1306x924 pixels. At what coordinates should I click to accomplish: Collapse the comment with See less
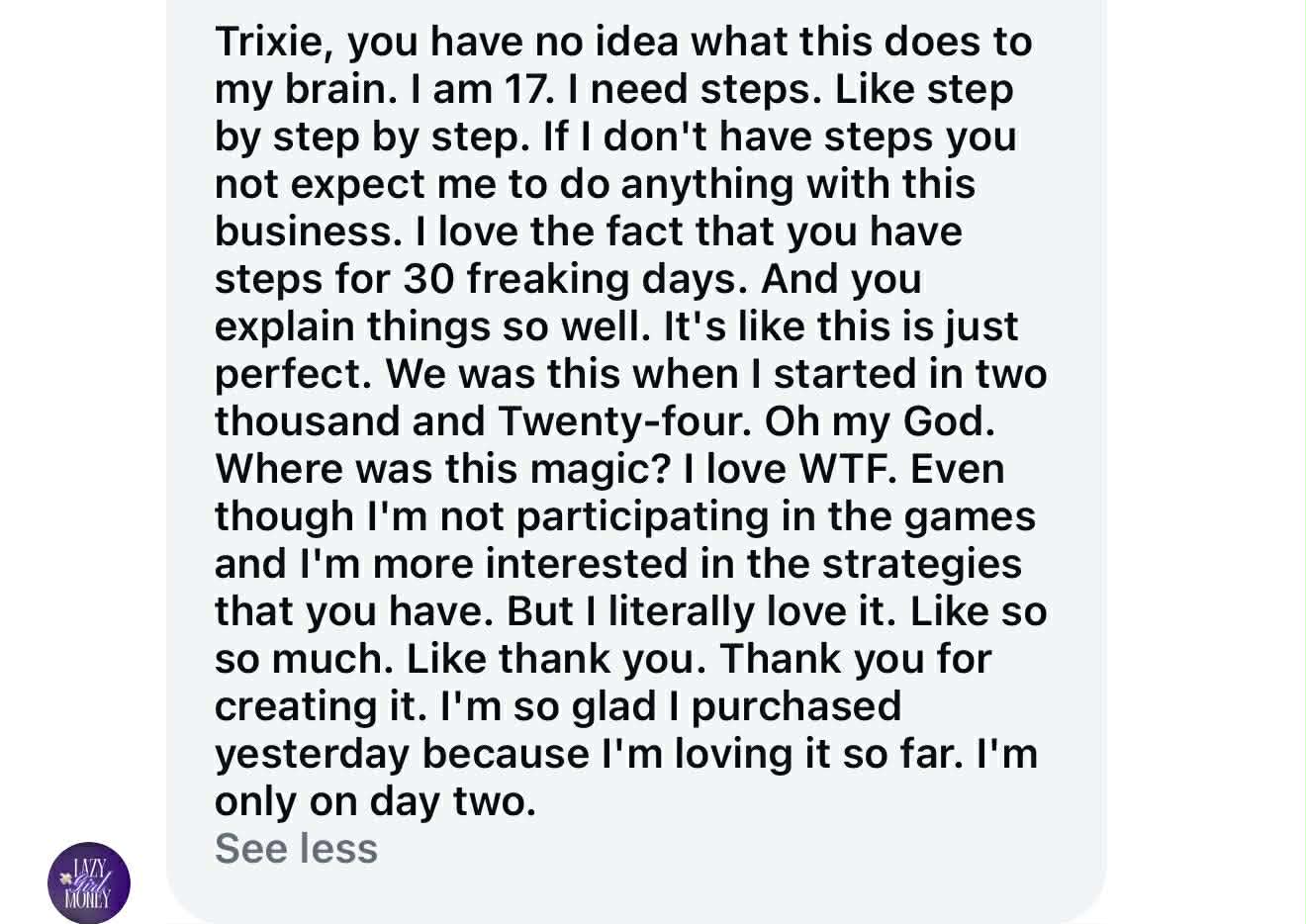click(x=296, y=849)
